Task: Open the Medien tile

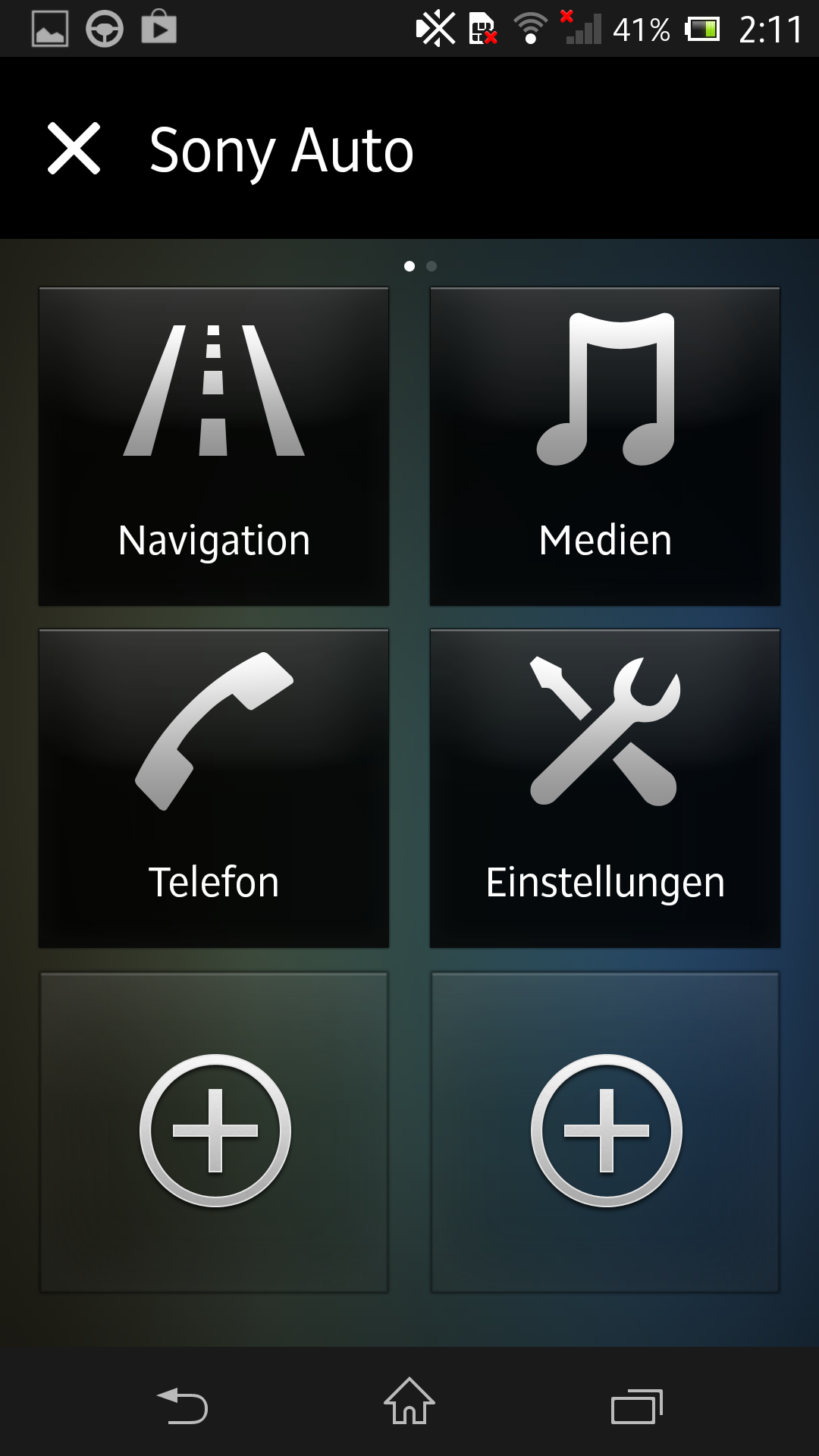Action: pos(605,446)
